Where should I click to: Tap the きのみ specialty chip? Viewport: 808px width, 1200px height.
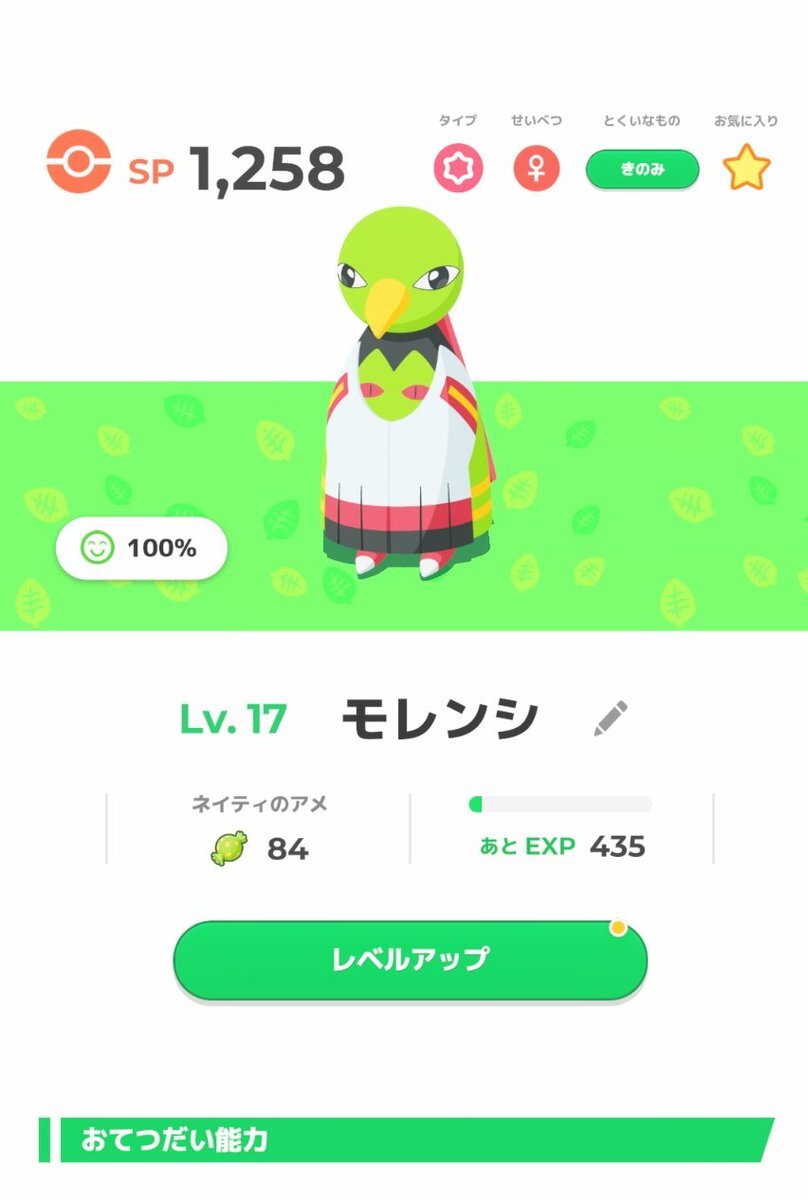point(642,170)
